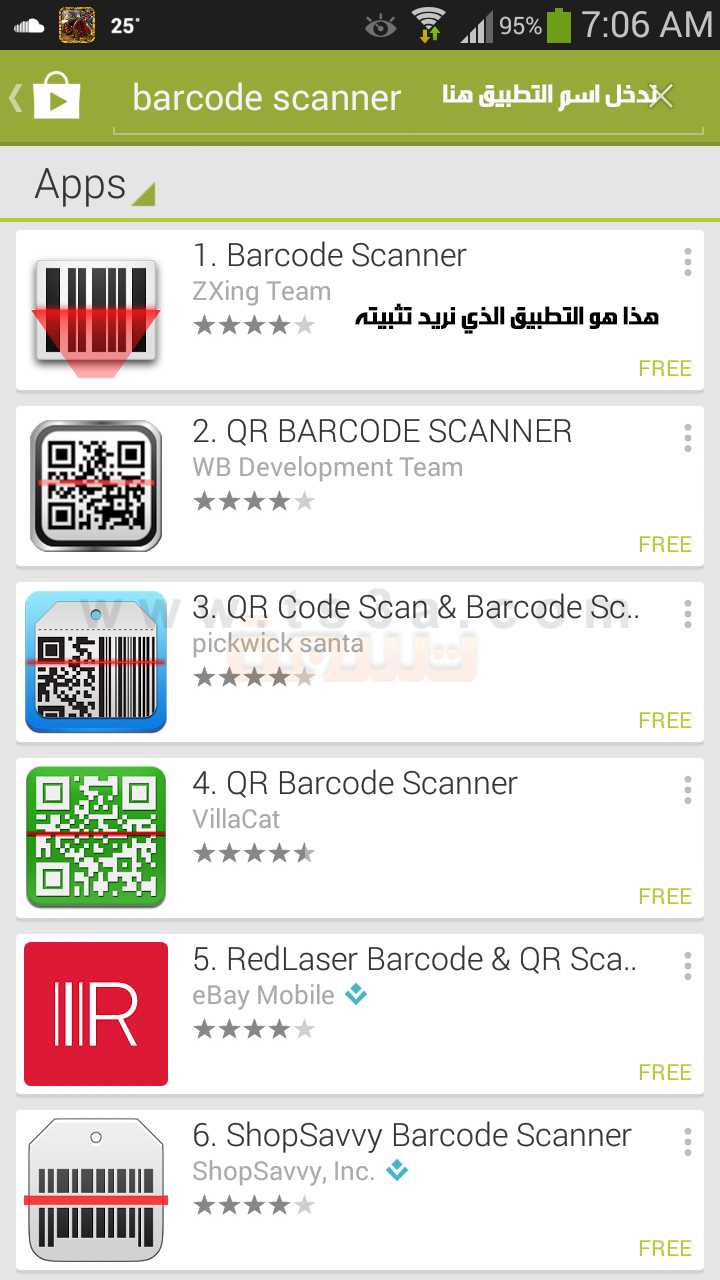Open overflow menu for ShopSavvy app
Screen dimensions: 720x1280
687,1142
